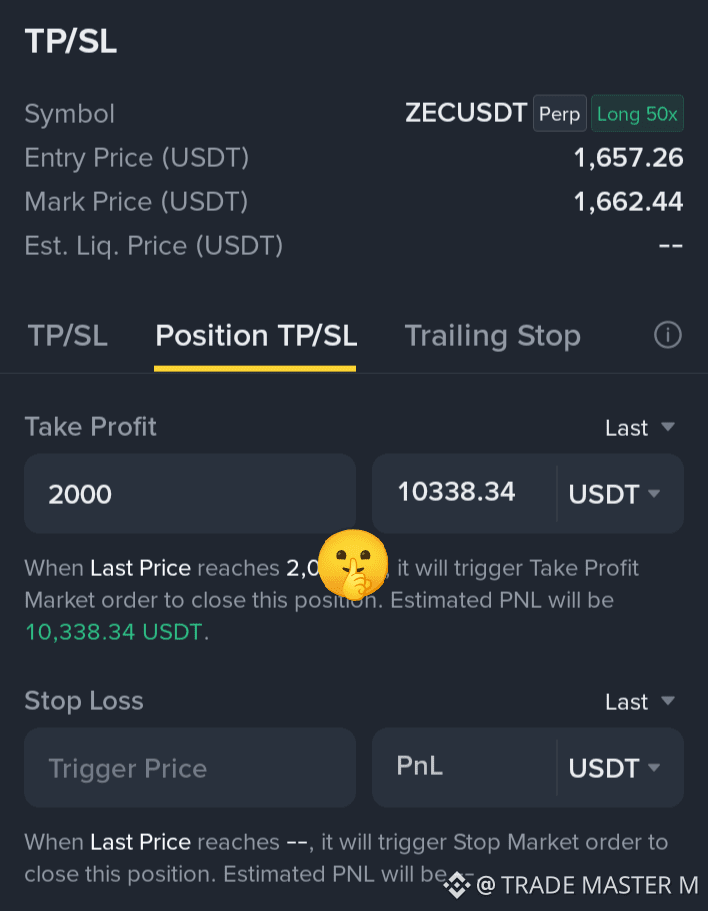Enter the Stop Loss PnL amount
Screen dimensions: 708x911
pyautogui.click(x=463, y=767)
